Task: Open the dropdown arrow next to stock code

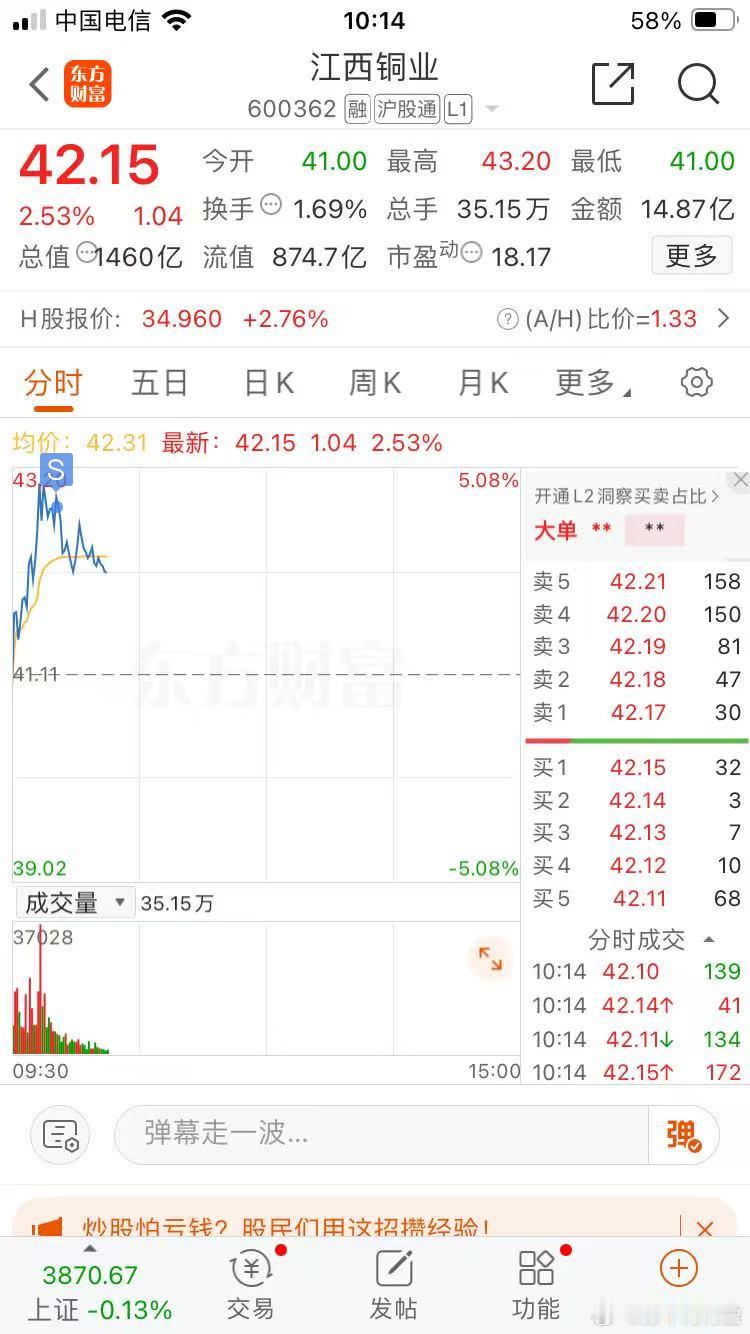Action: coord(490,110)
